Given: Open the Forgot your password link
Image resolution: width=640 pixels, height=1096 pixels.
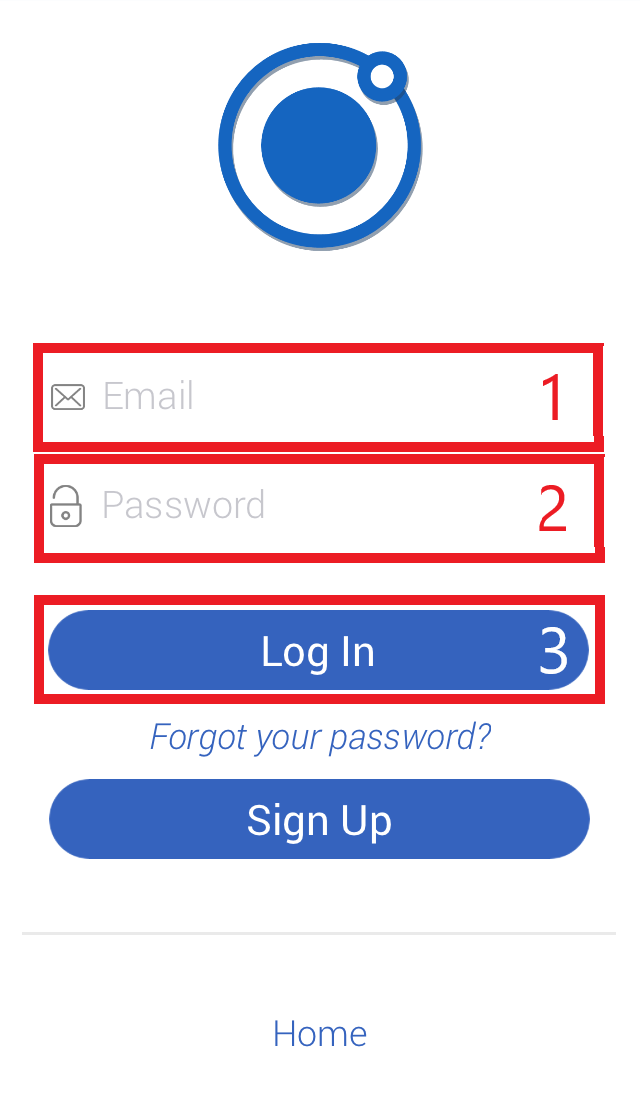Looking at the screenshot, I should pos(321,737).
